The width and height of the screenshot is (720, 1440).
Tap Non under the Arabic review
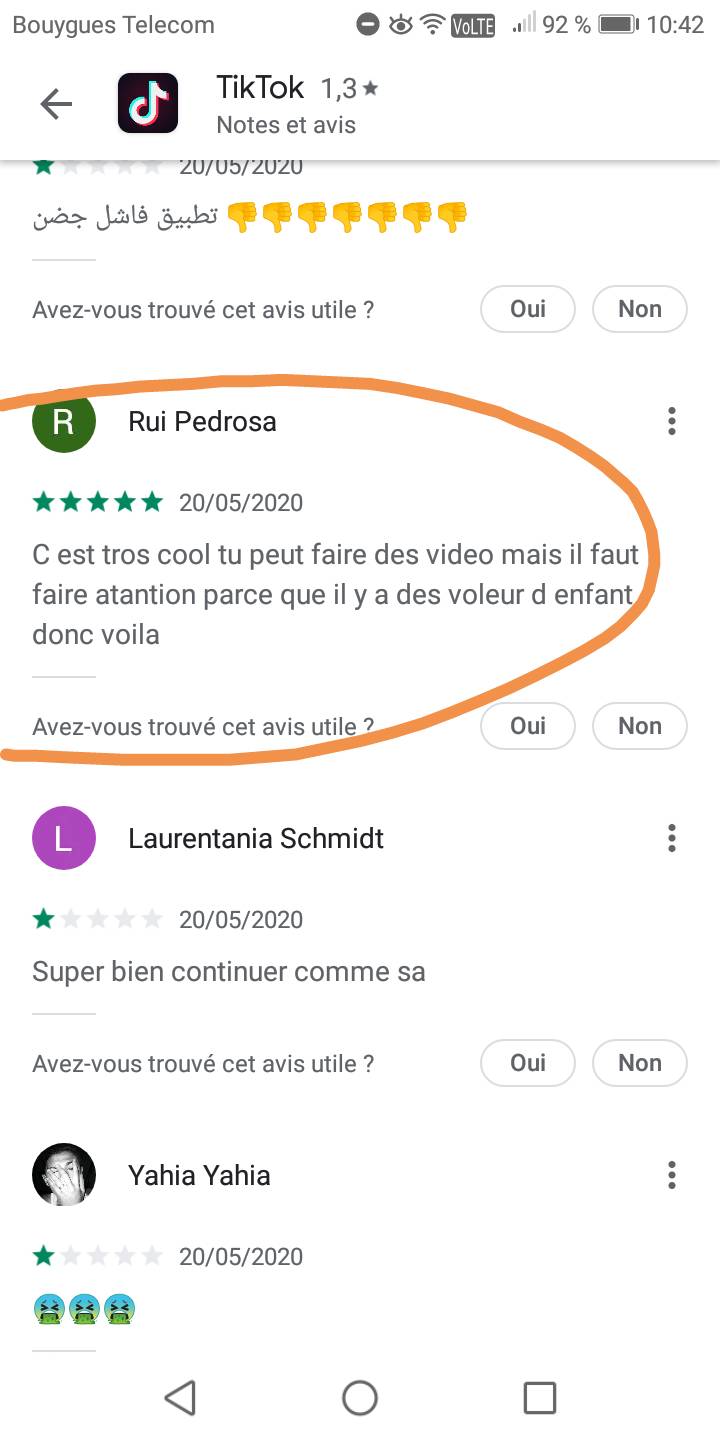point(639,308)
